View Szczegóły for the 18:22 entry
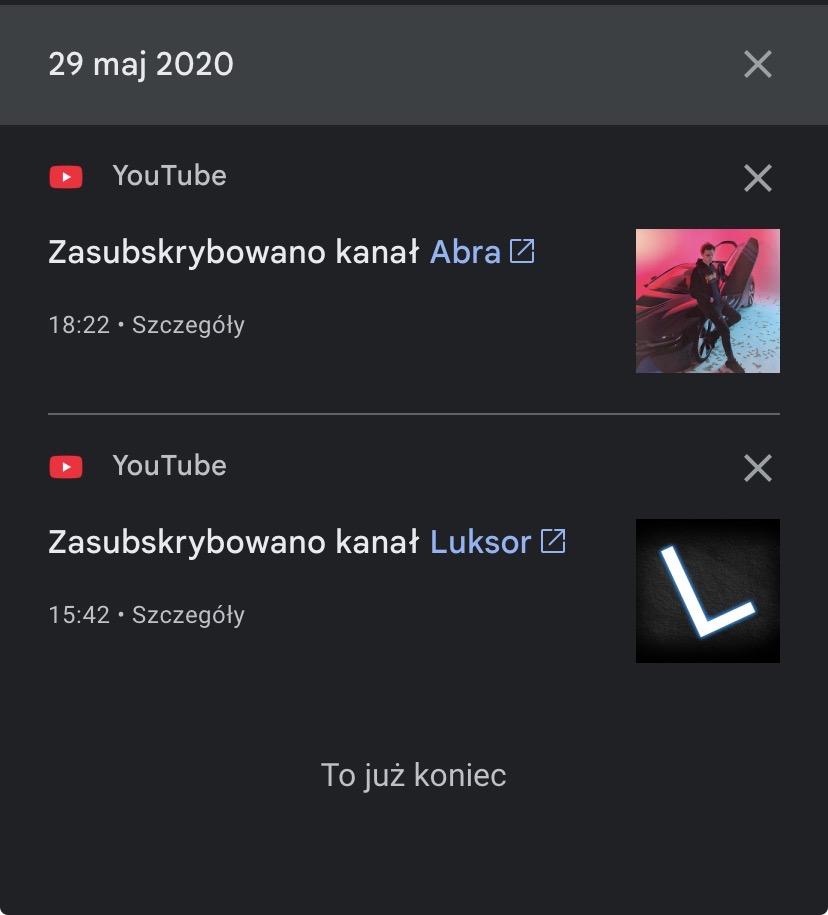Viewport: 828px width, 915px height. (x=188, y=325)
